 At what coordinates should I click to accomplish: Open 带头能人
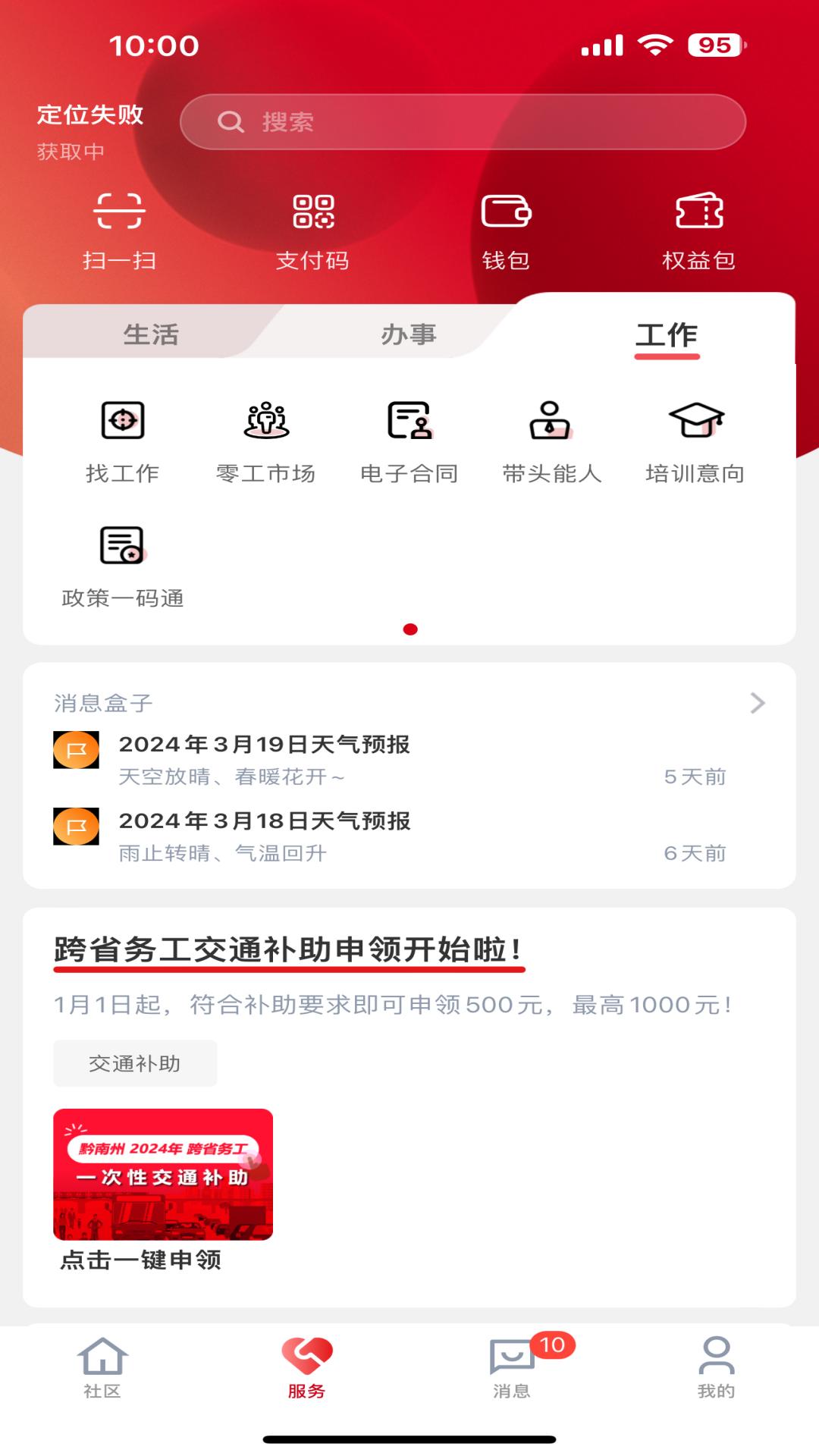(x=551, y=441)
